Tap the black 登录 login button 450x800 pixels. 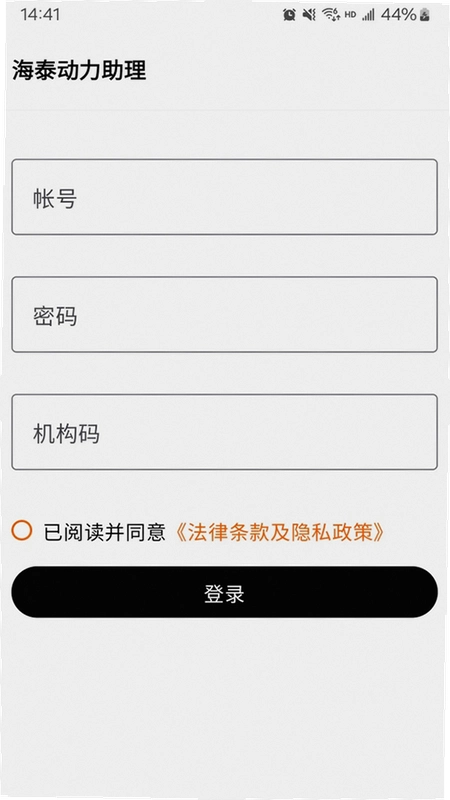224,592
